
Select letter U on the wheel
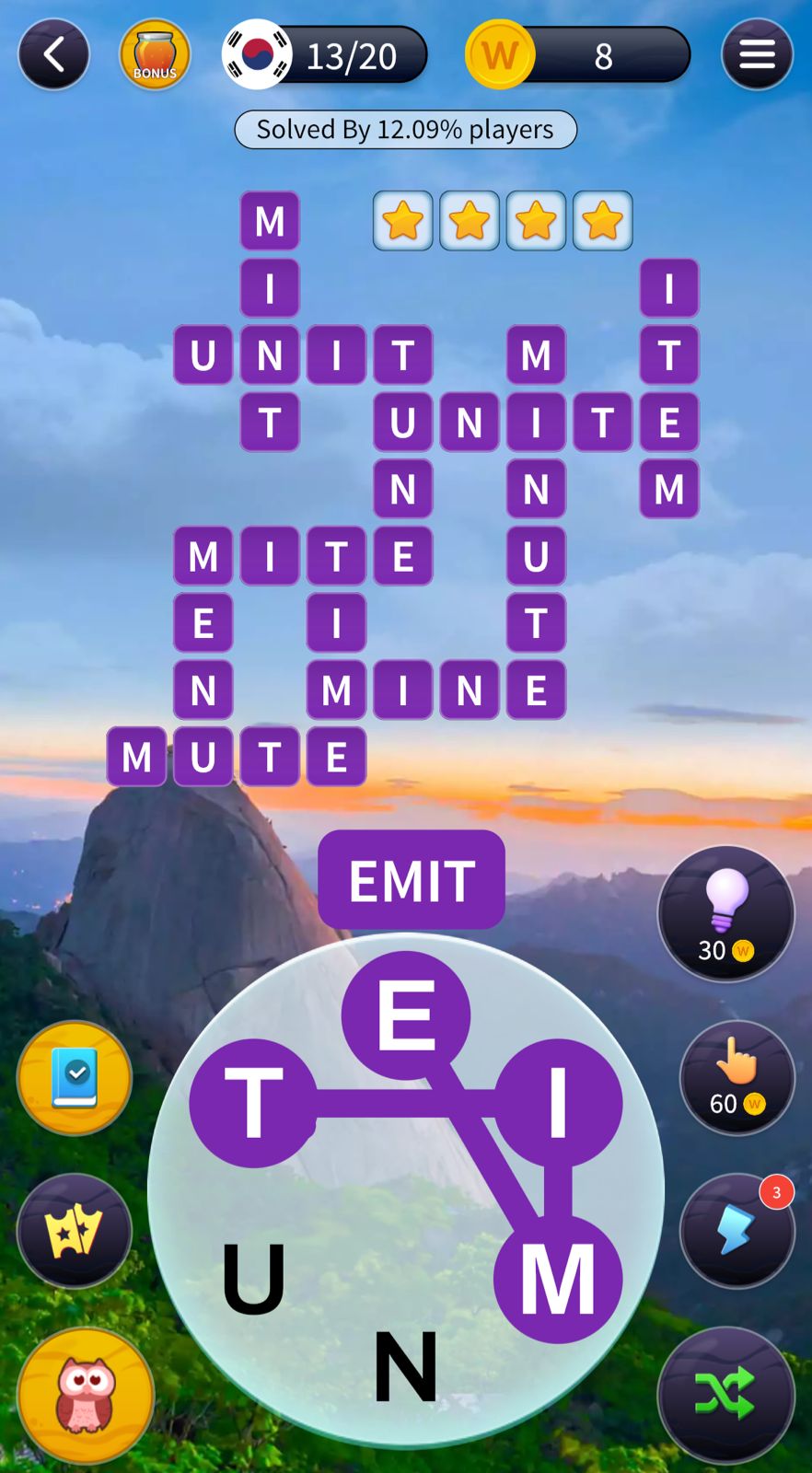[x=253, y=1278]
